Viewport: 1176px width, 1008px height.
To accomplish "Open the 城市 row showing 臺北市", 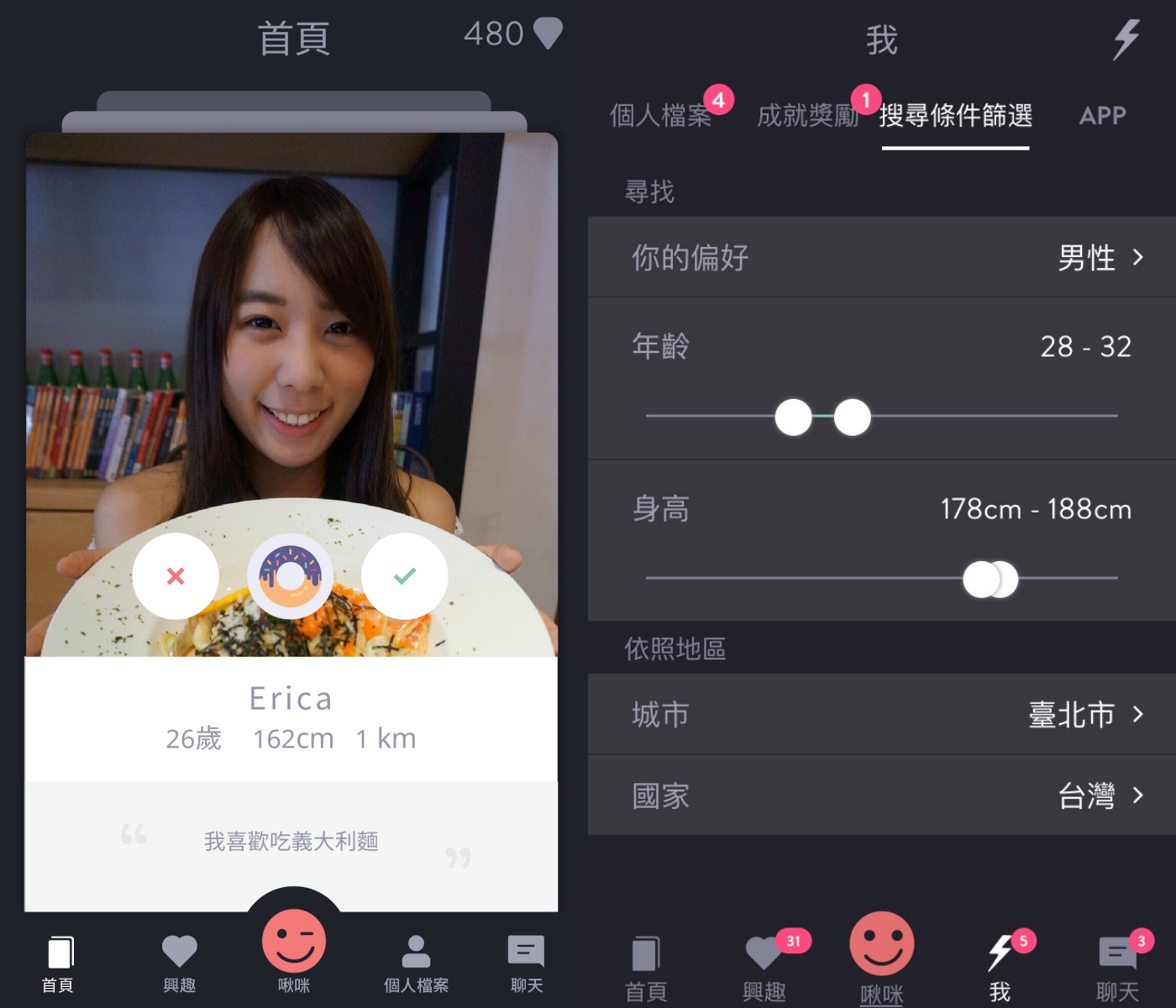I will tap(882, 715).
